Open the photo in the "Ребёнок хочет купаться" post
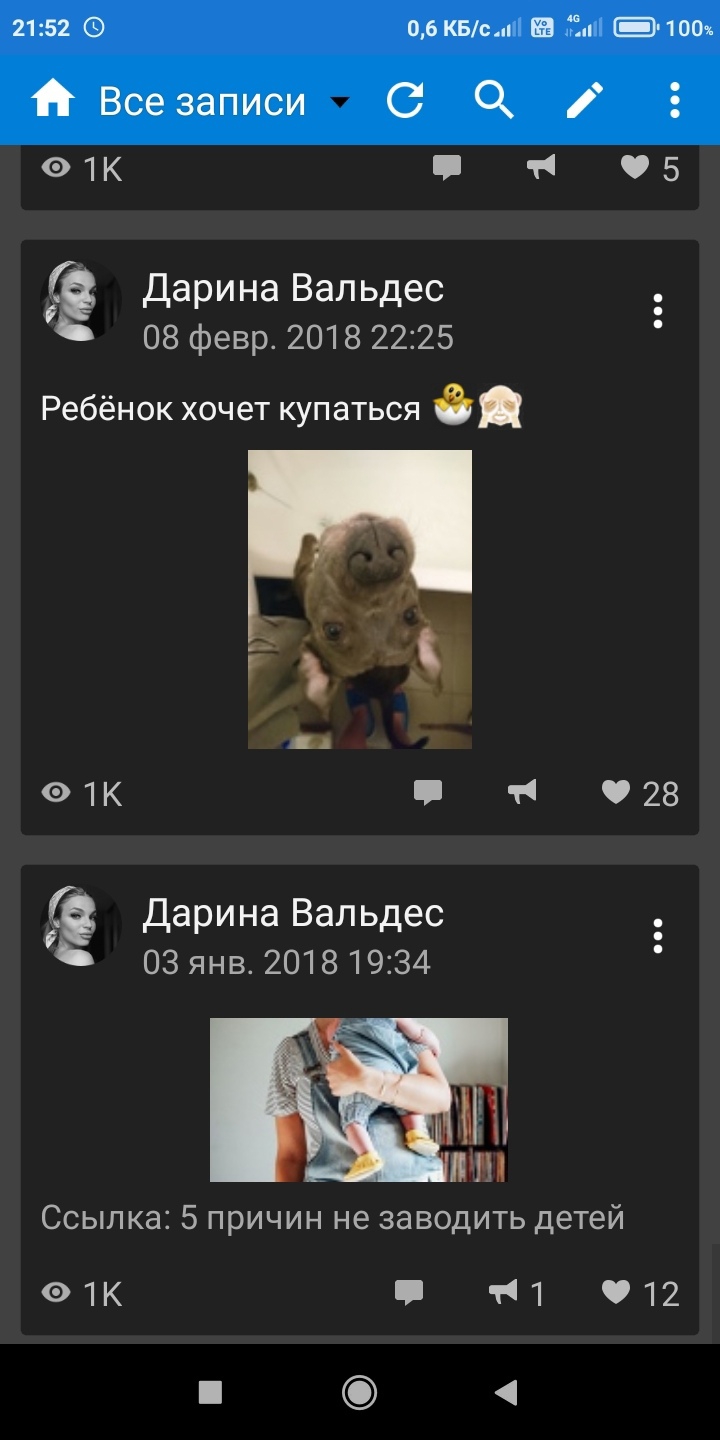 tap(360, 599)
